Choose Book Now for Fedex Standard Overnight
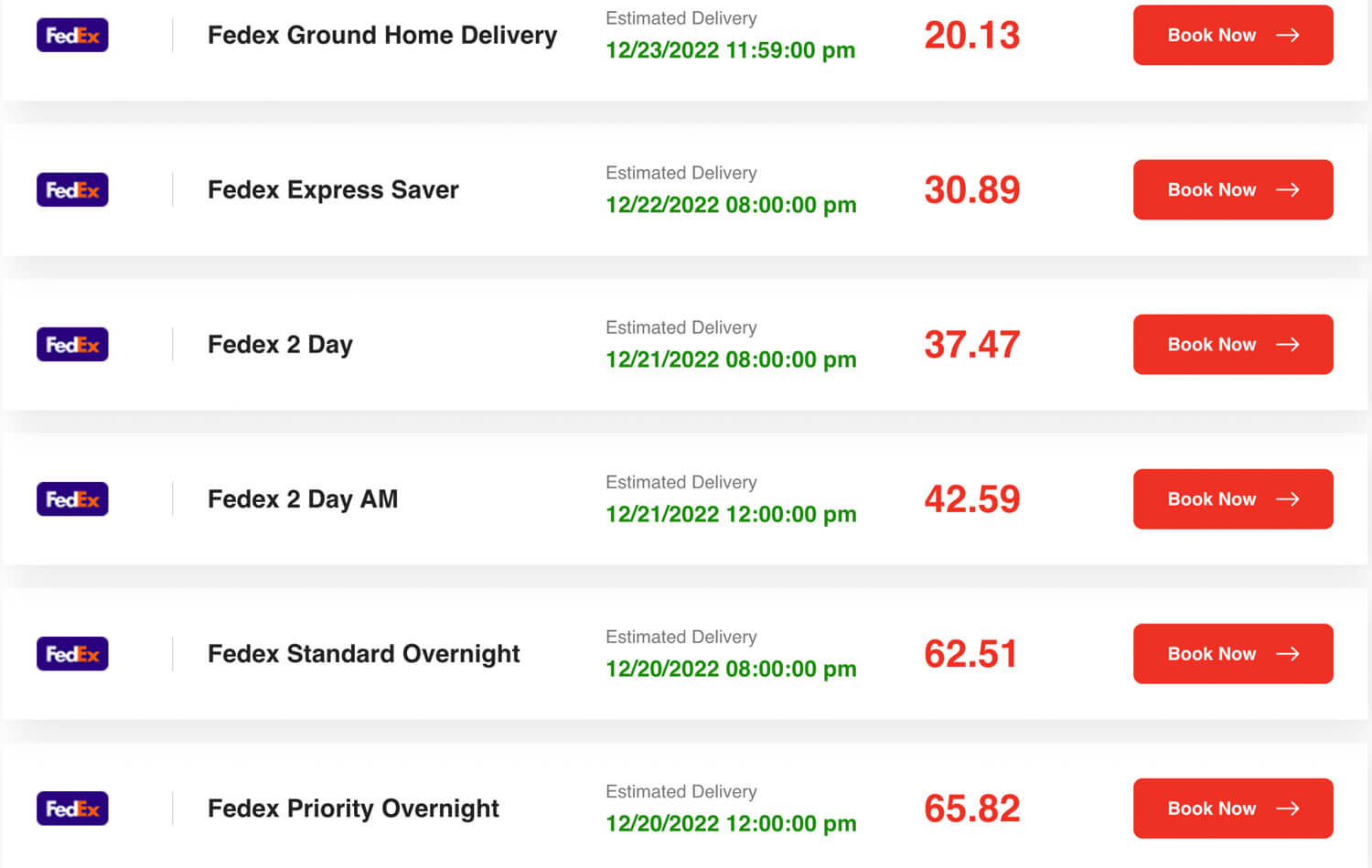Viewport: 1372px width, 868px height. 1232,653
